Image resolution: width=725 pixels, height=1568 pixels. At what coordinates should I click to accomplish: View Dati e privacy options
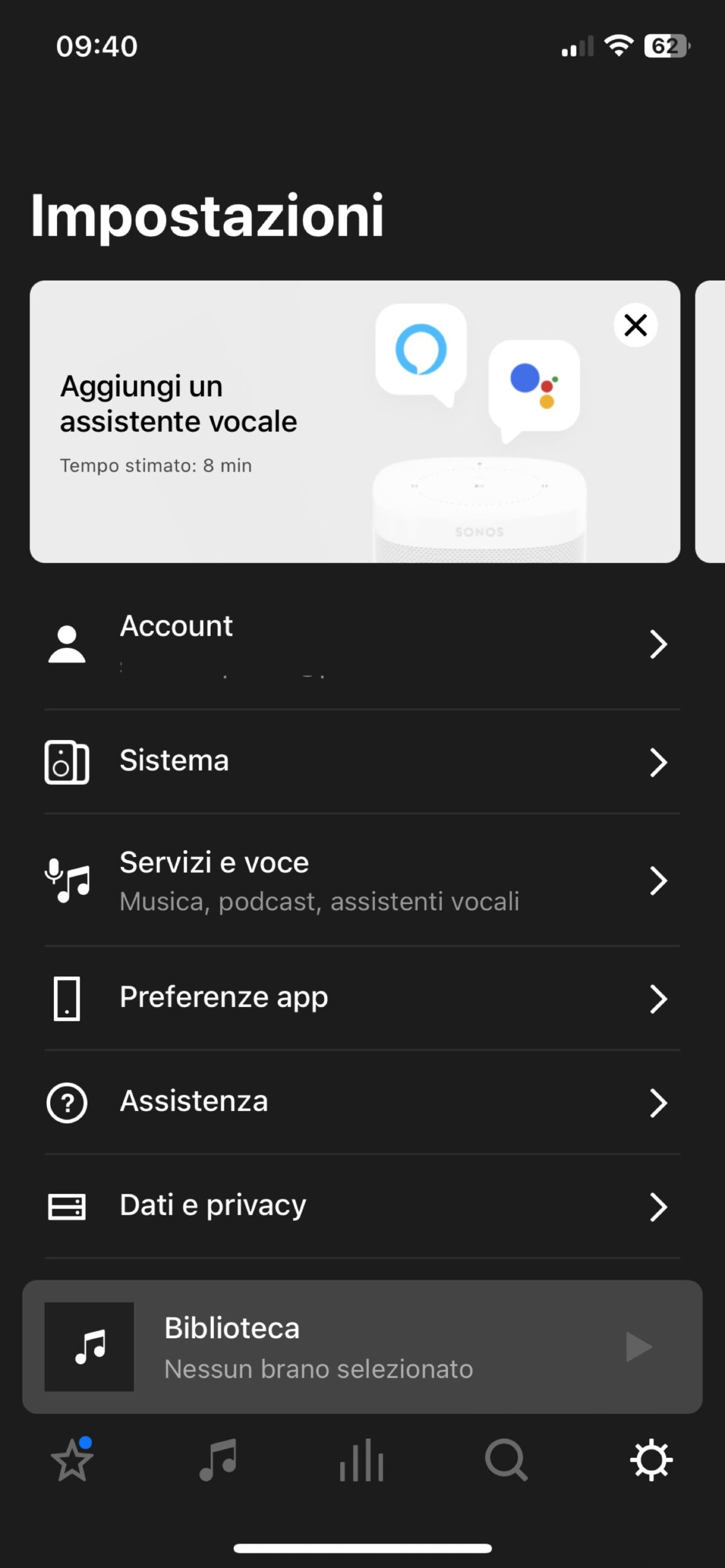tap(362, 1207)
